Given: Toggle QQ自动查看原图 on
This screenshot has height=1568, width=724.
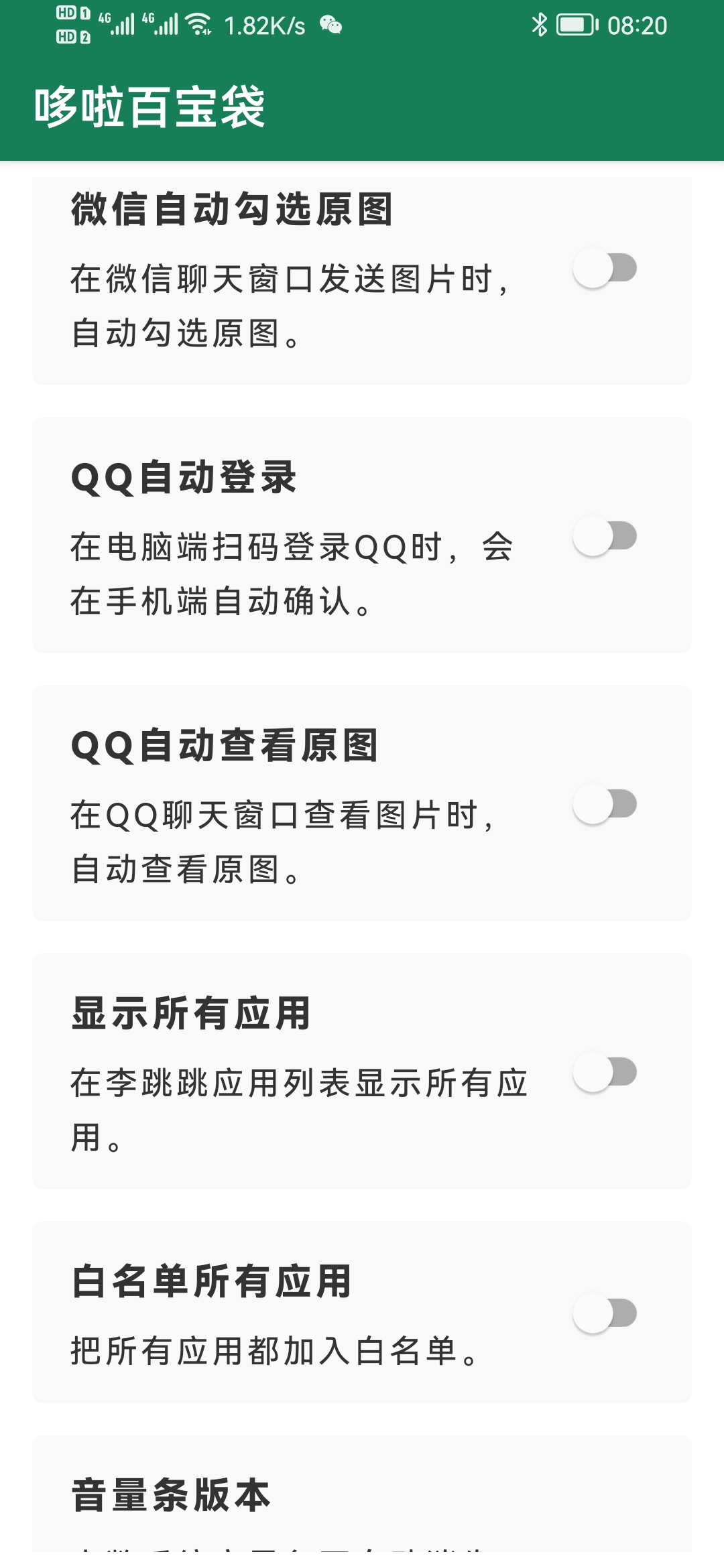Looking at the screenshot, I should click(x=605, y=805).
